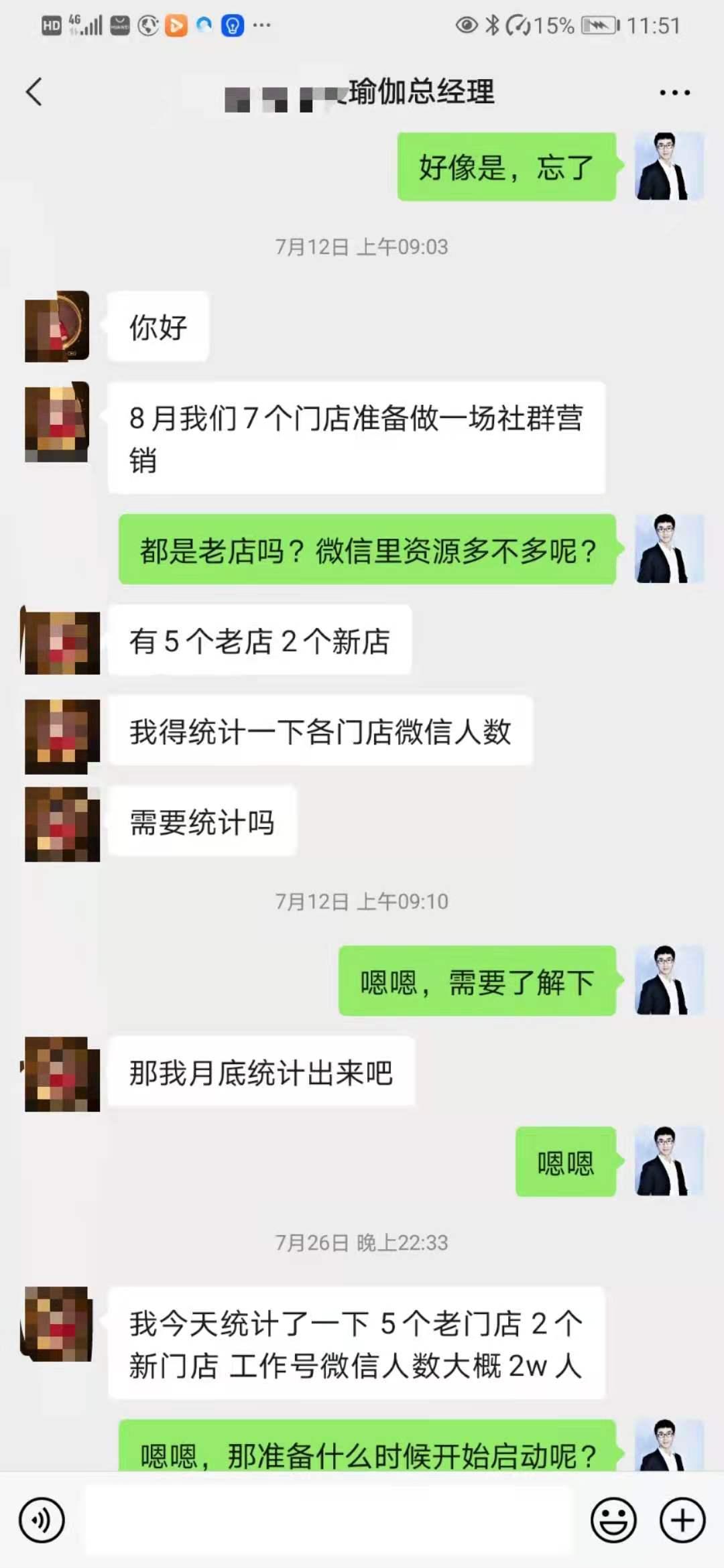724x1568 pixels.
Task: Tap the bubble about 2w 微信人数 statistics
Action: (x=355, y=1348)
